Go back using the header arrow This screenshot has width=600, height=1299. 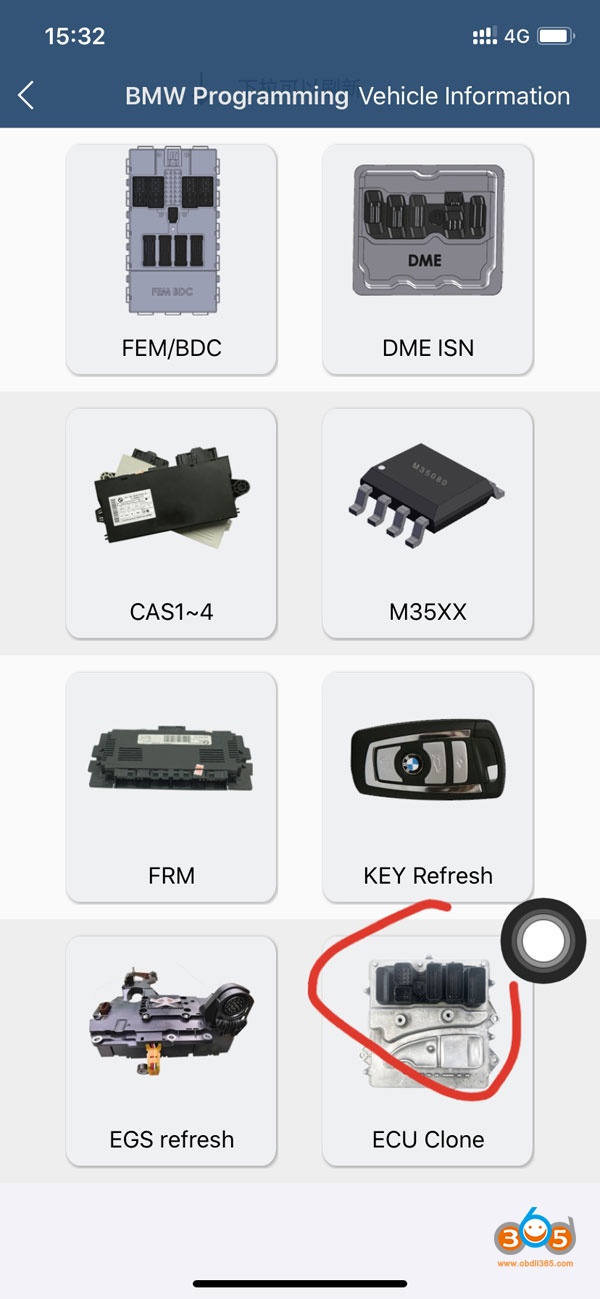pos(27,96)
